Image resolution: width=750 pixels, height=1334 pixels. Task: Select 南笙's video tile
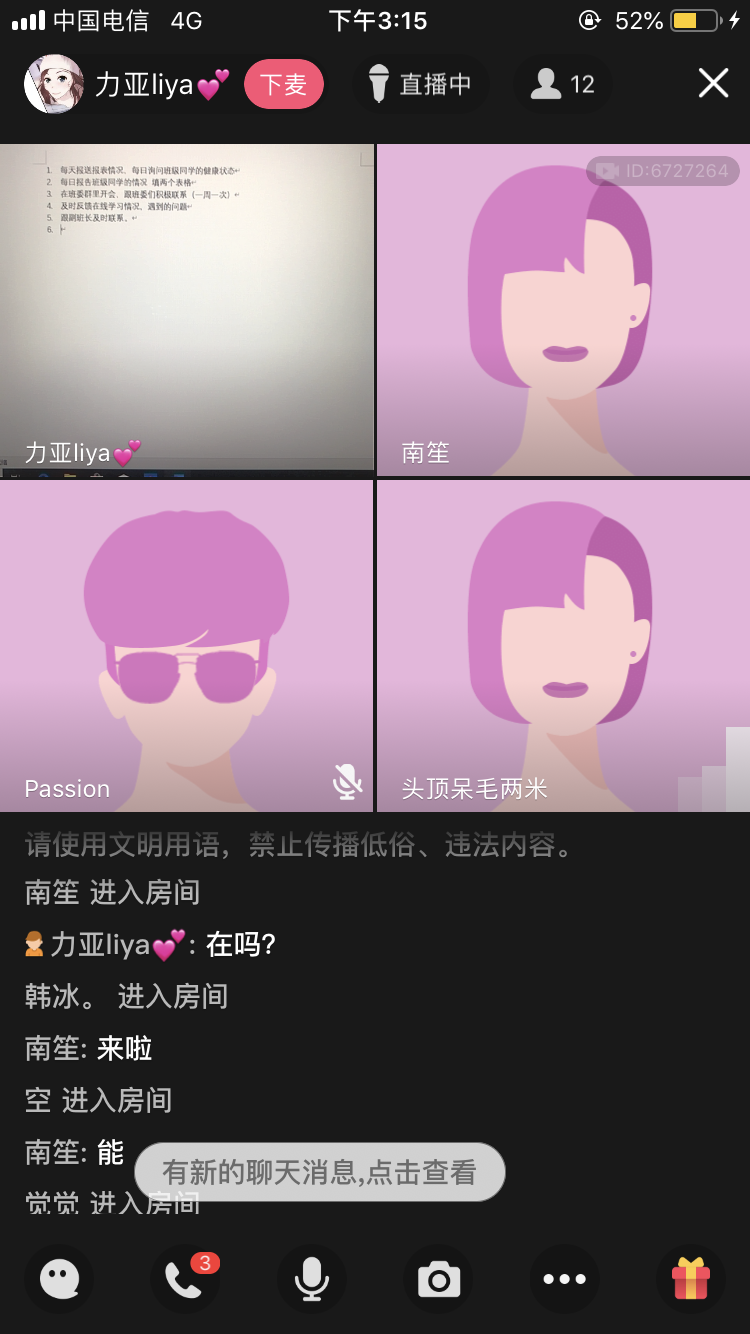[563, 310]
